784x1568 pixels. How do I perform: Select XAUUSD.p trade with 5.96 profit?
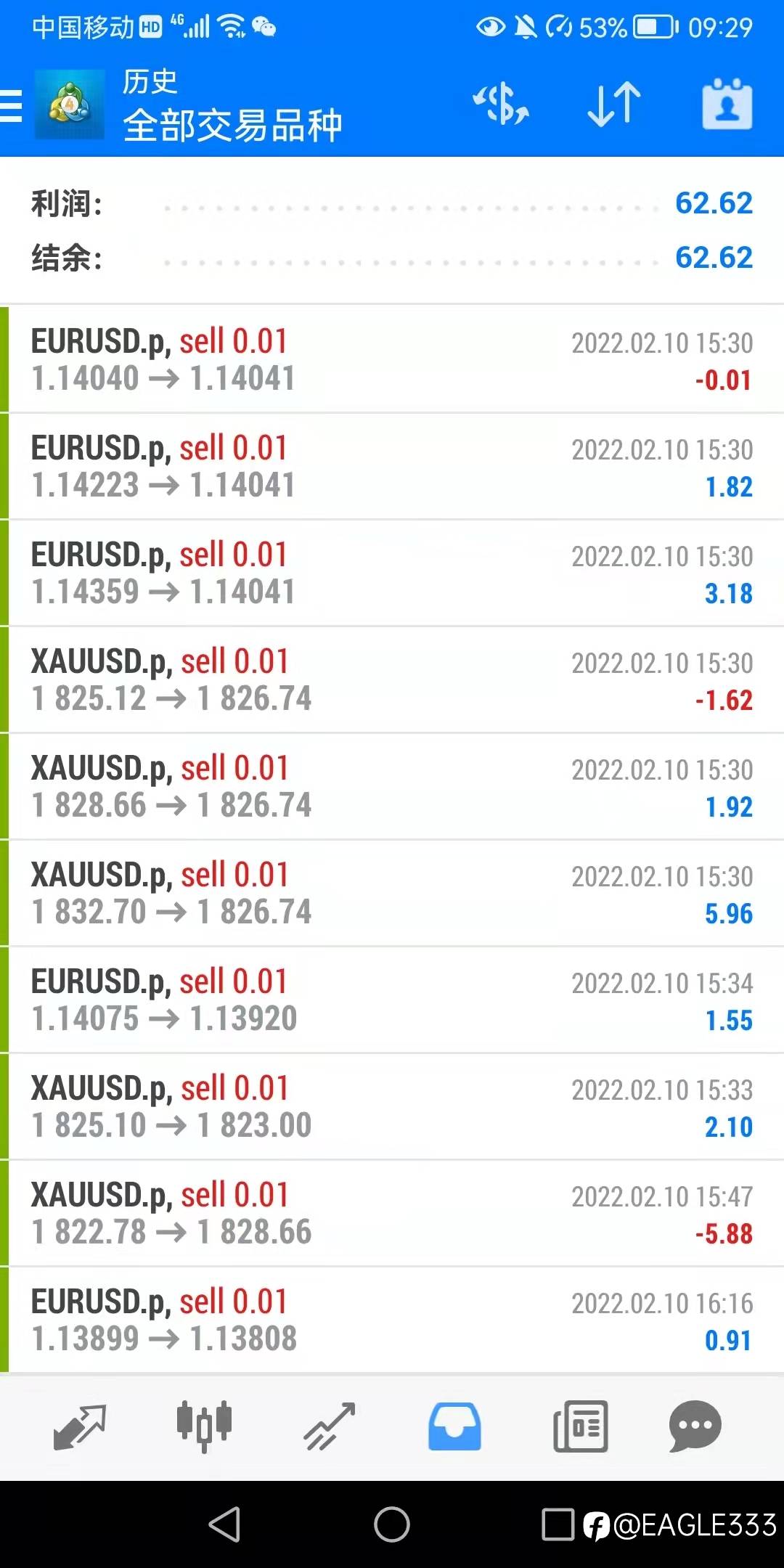point(392,893)
